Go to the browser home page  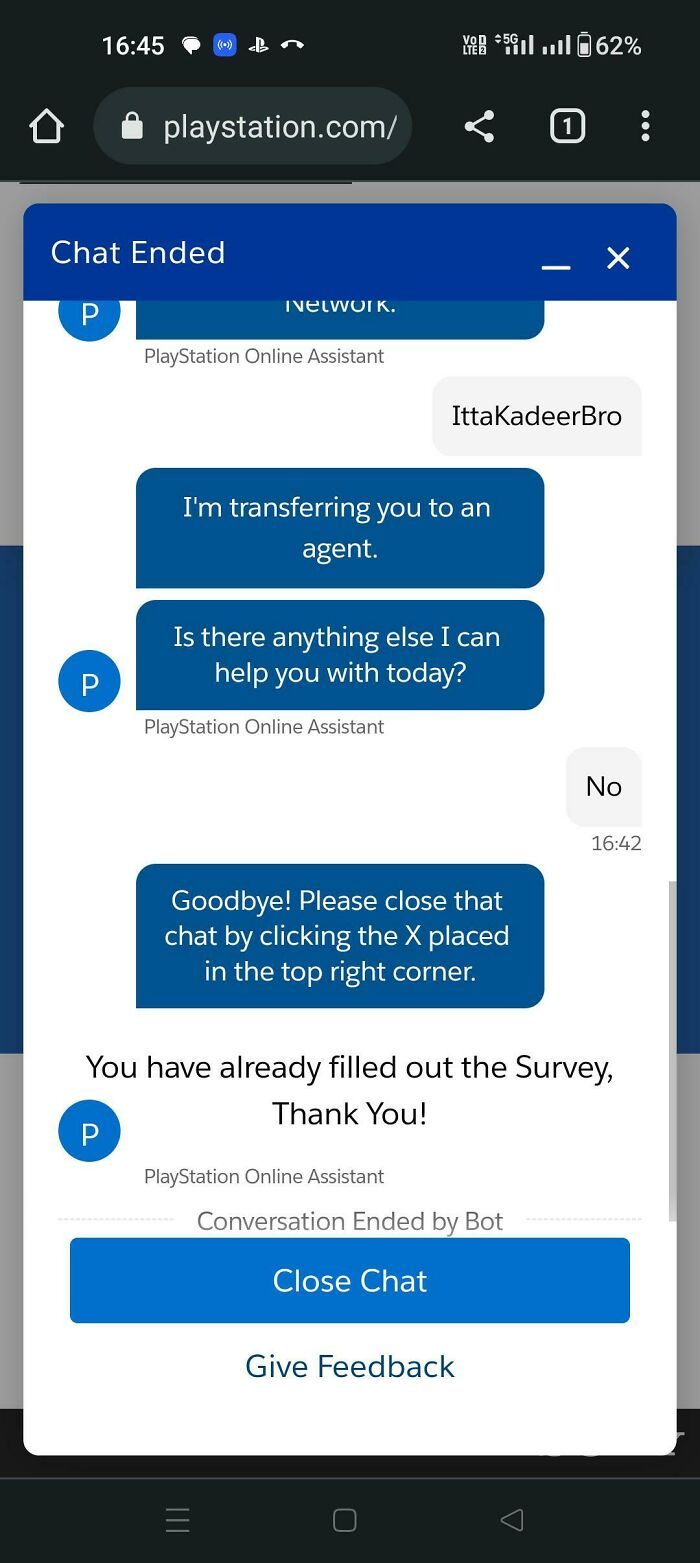click(47, 126)
